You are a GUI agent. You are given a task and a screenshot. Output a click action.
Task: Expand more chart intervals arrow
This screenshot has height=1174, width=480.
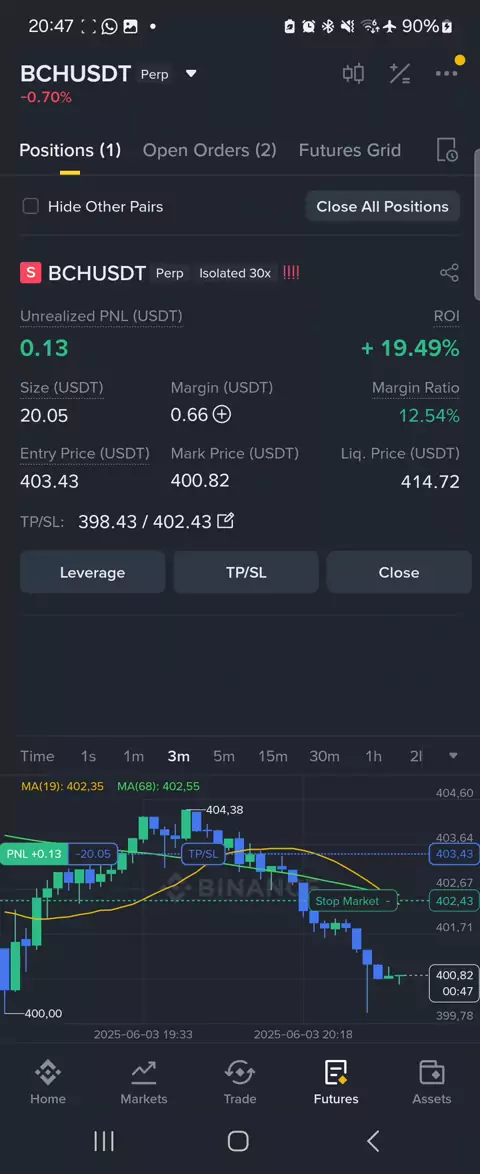(453, 756)
